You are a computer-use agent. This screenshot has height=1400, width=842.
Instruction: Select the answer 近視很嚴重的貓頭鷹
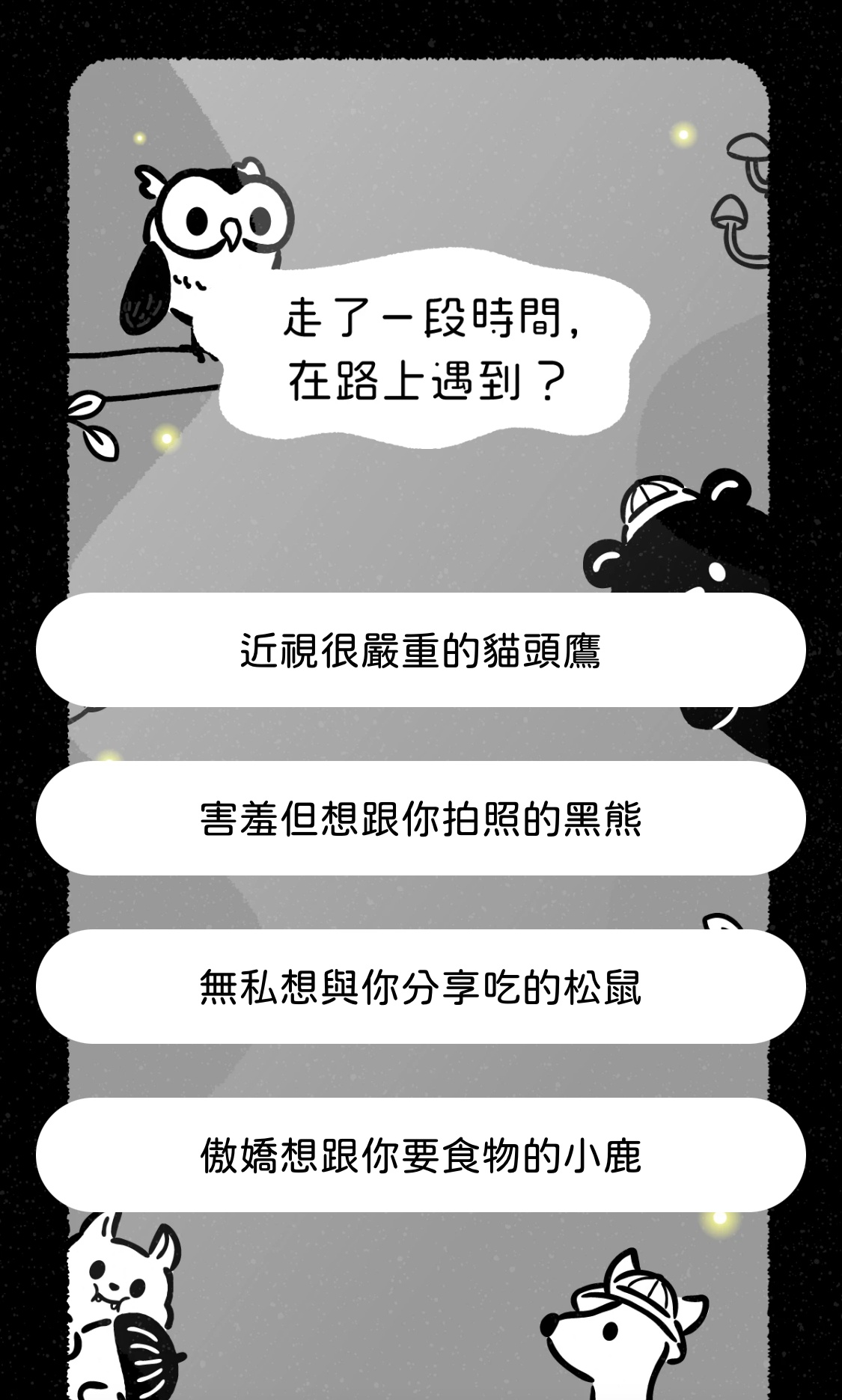[x=421, y=650]
